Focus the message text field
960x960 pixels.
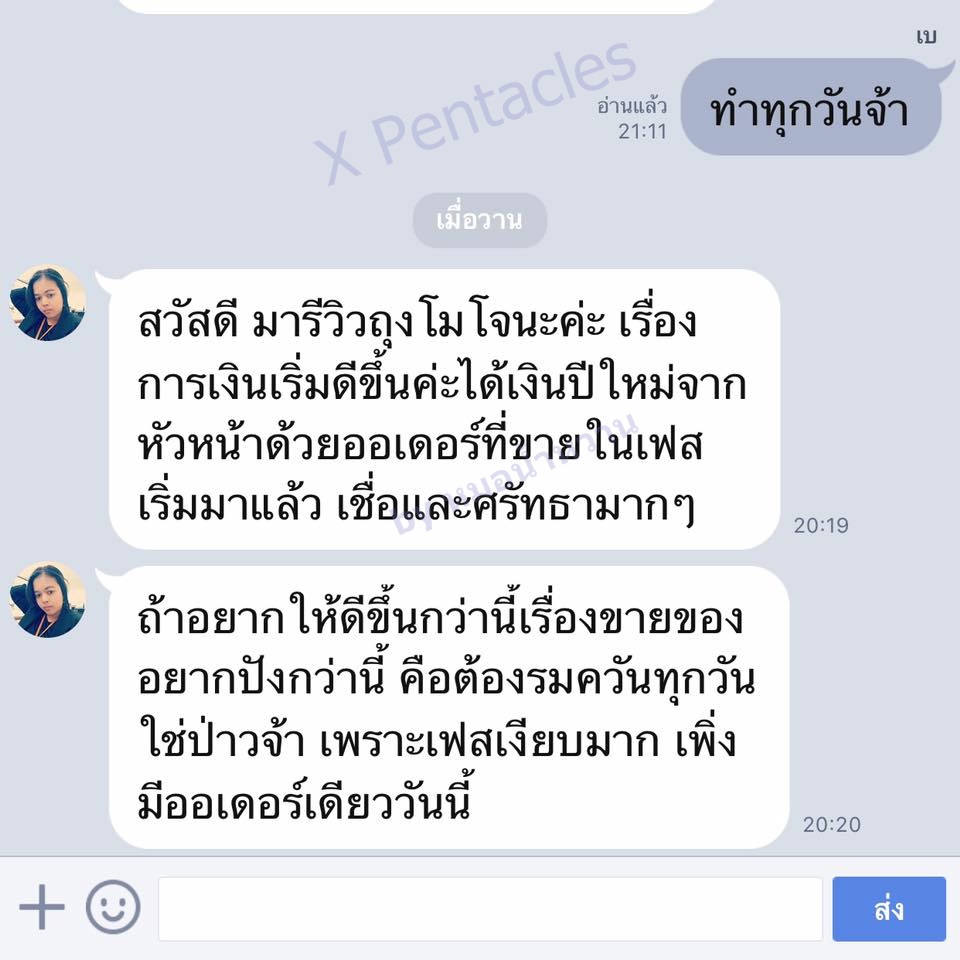pyautogui.click(x=490, y=909)
